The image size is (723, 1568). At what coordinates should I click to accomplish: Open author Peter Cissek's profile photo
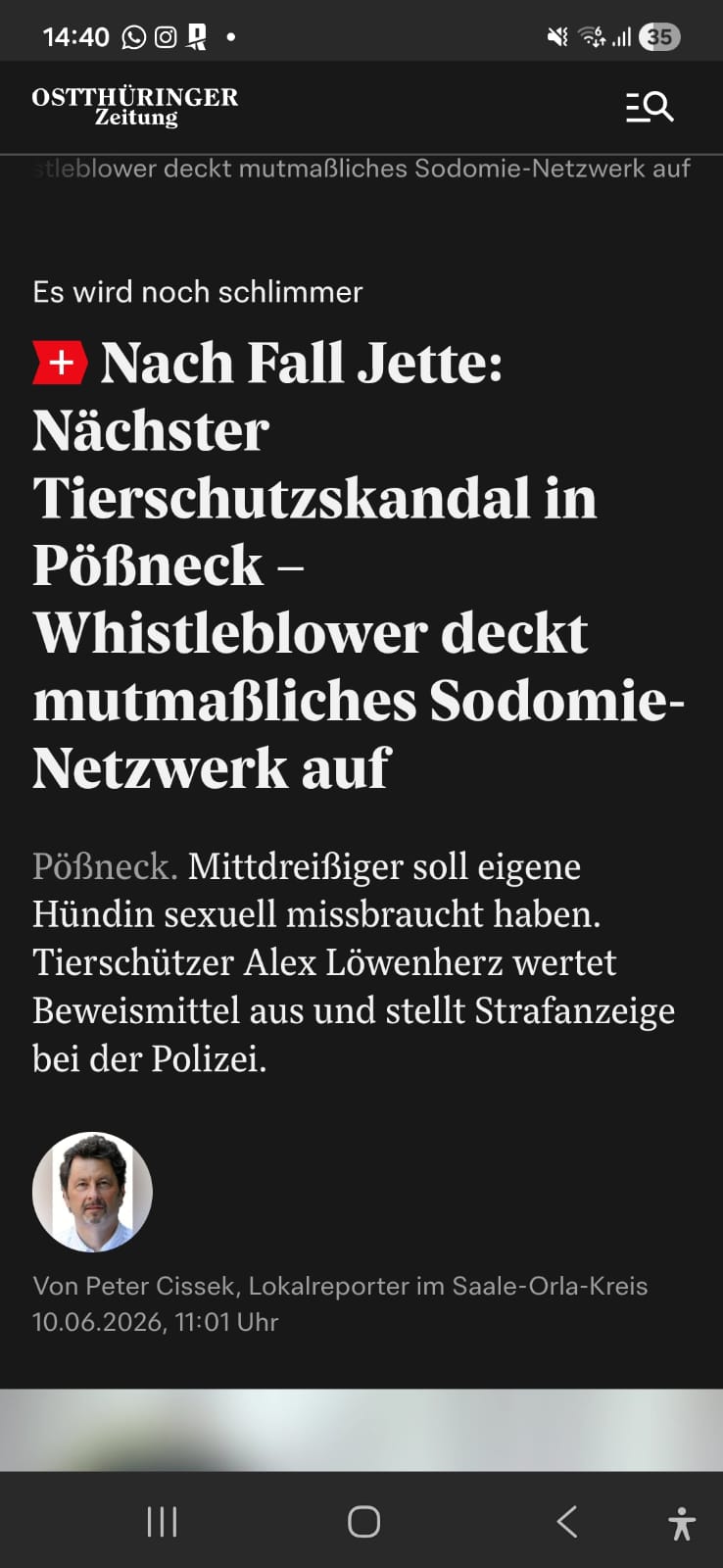coord(92,1192)
